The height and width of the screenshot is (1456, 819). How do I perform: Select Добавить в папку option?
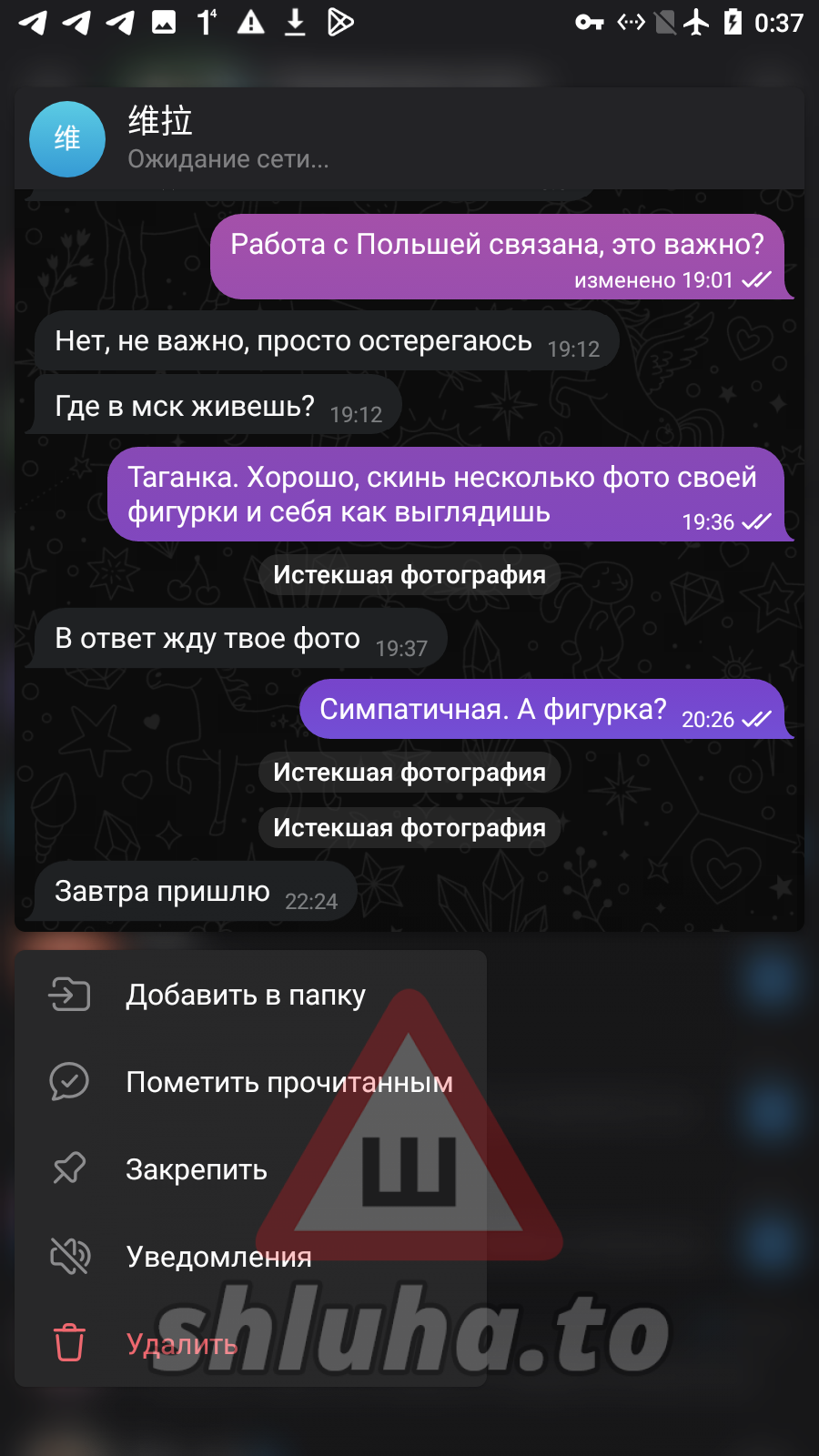coord(246,995)
